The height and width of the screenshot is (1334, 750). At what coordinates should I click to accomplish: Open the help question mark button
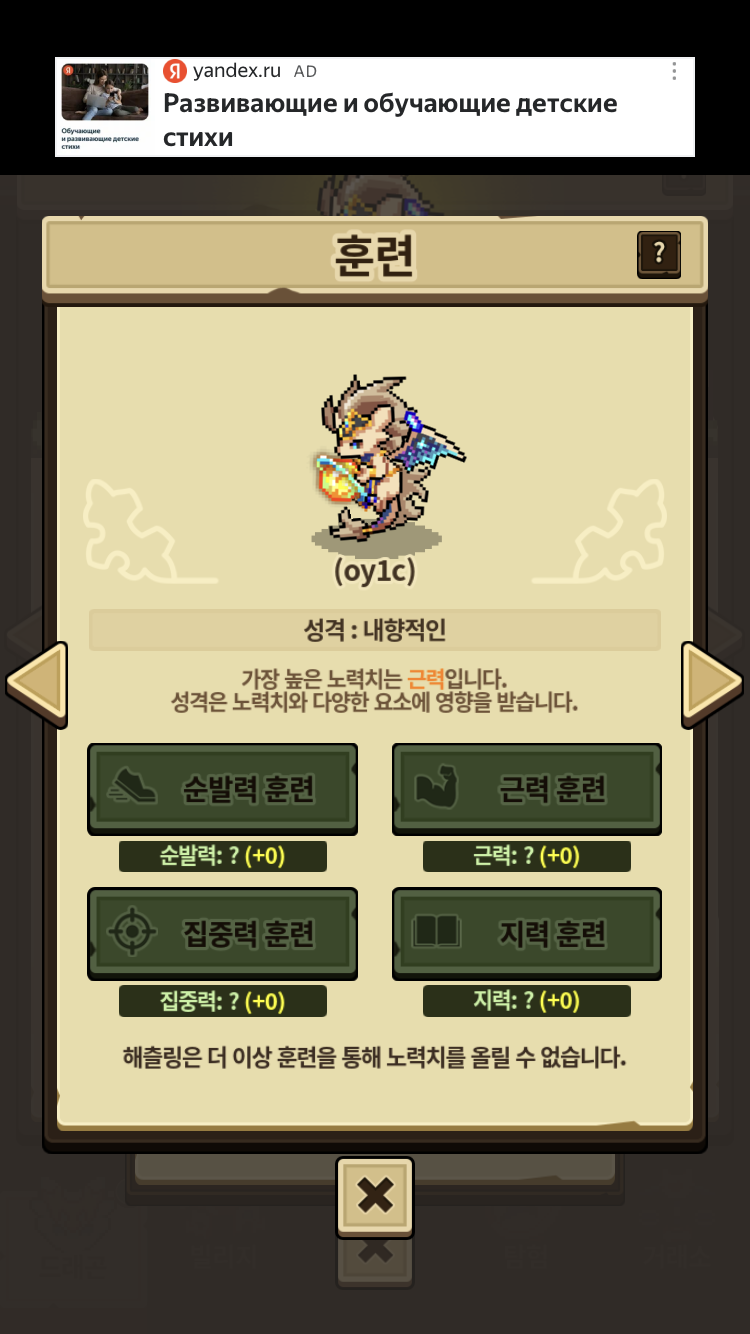click(x=658, y=255)
